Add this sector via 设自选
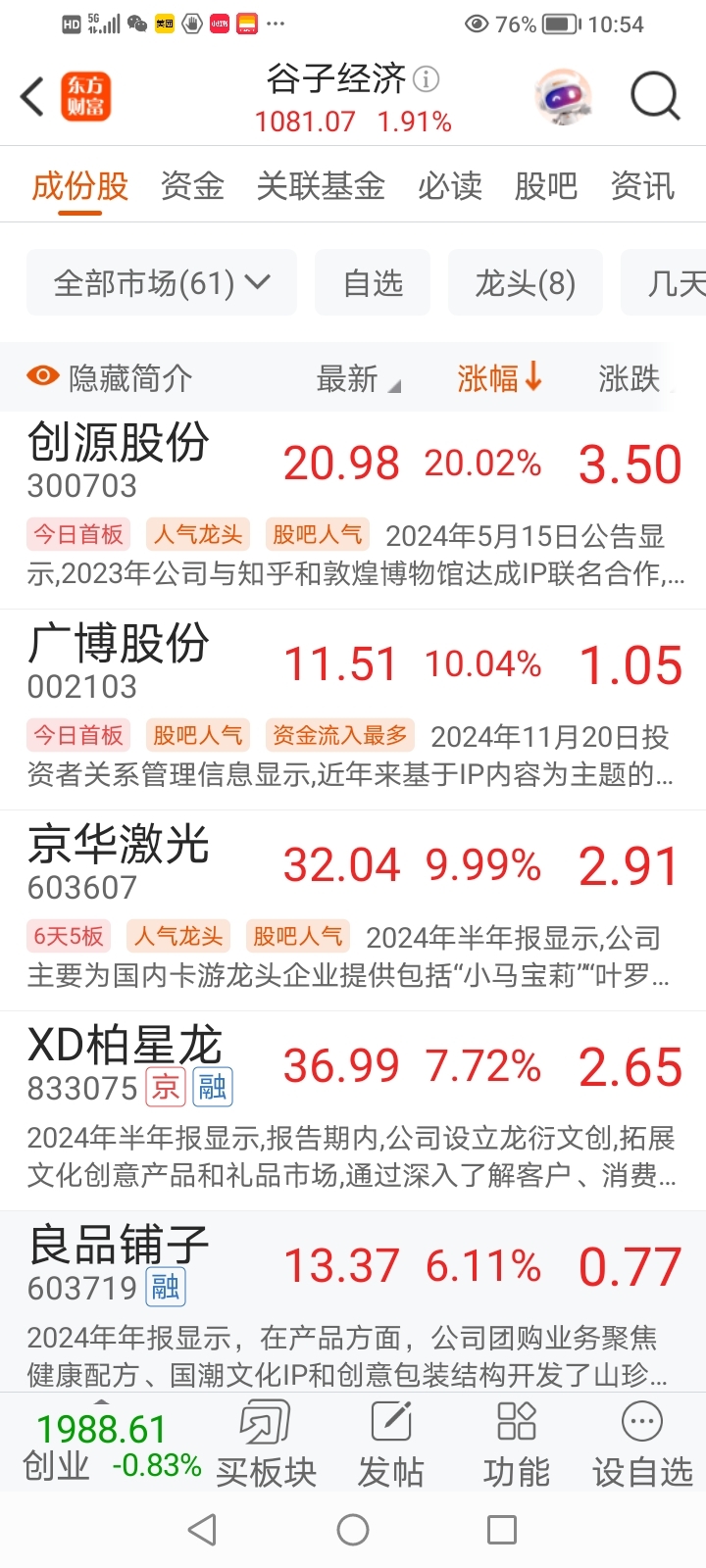Image resolution: width=706 pixels, height=1568 pixels. tap(642, 1445)
